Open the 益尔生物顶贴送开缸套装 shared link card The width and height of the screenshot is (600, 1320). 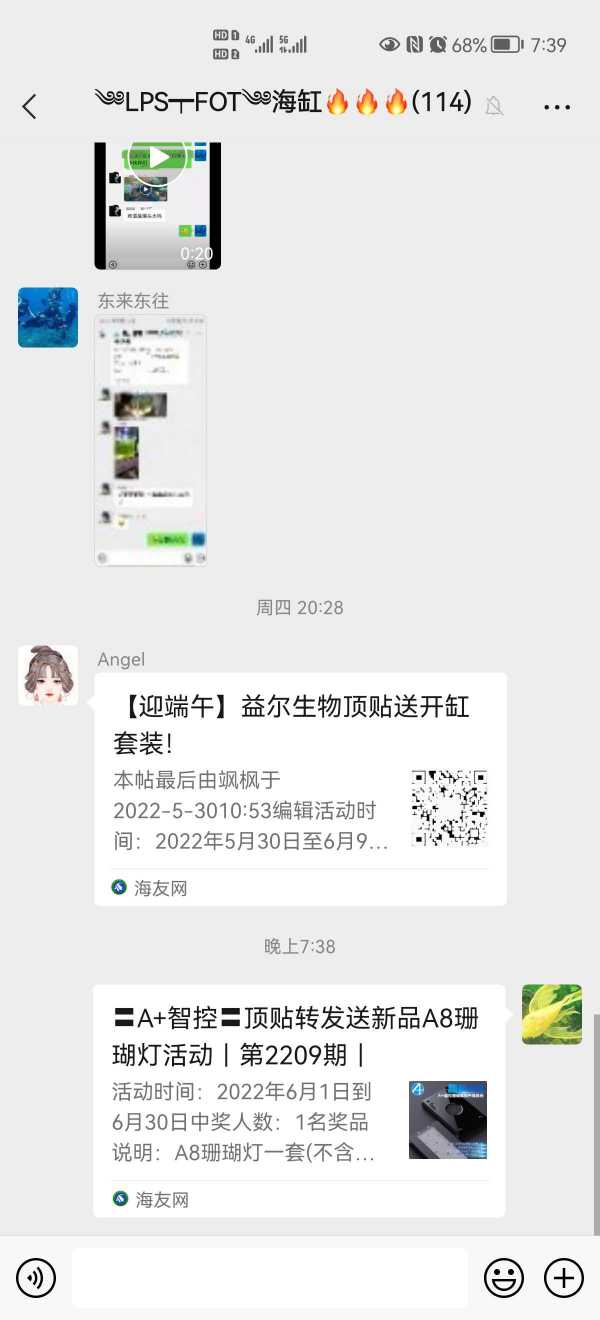[x=300, y=788]
